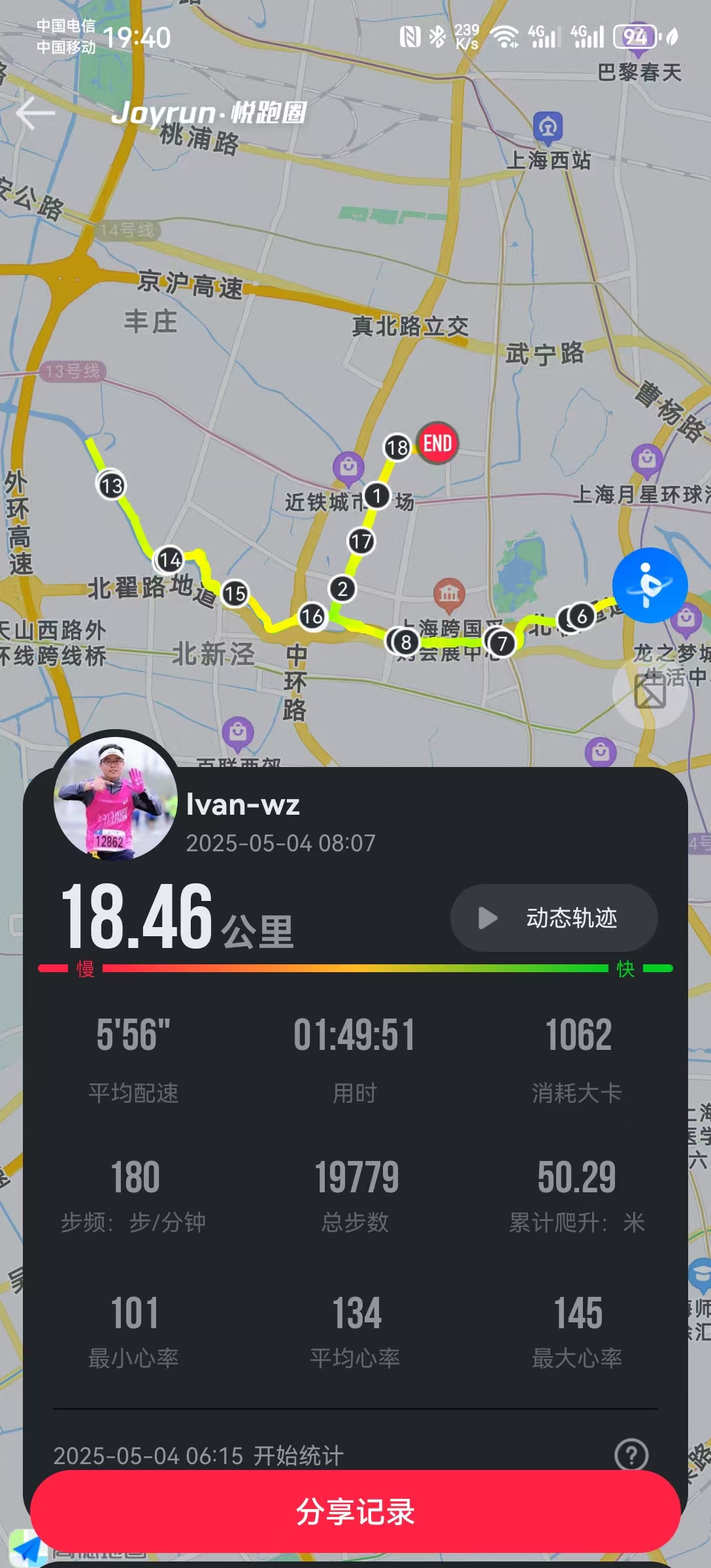Open the help question-mark icon
The width and height of the screenshot is (711, 1568).
[x=631, y=1455]
